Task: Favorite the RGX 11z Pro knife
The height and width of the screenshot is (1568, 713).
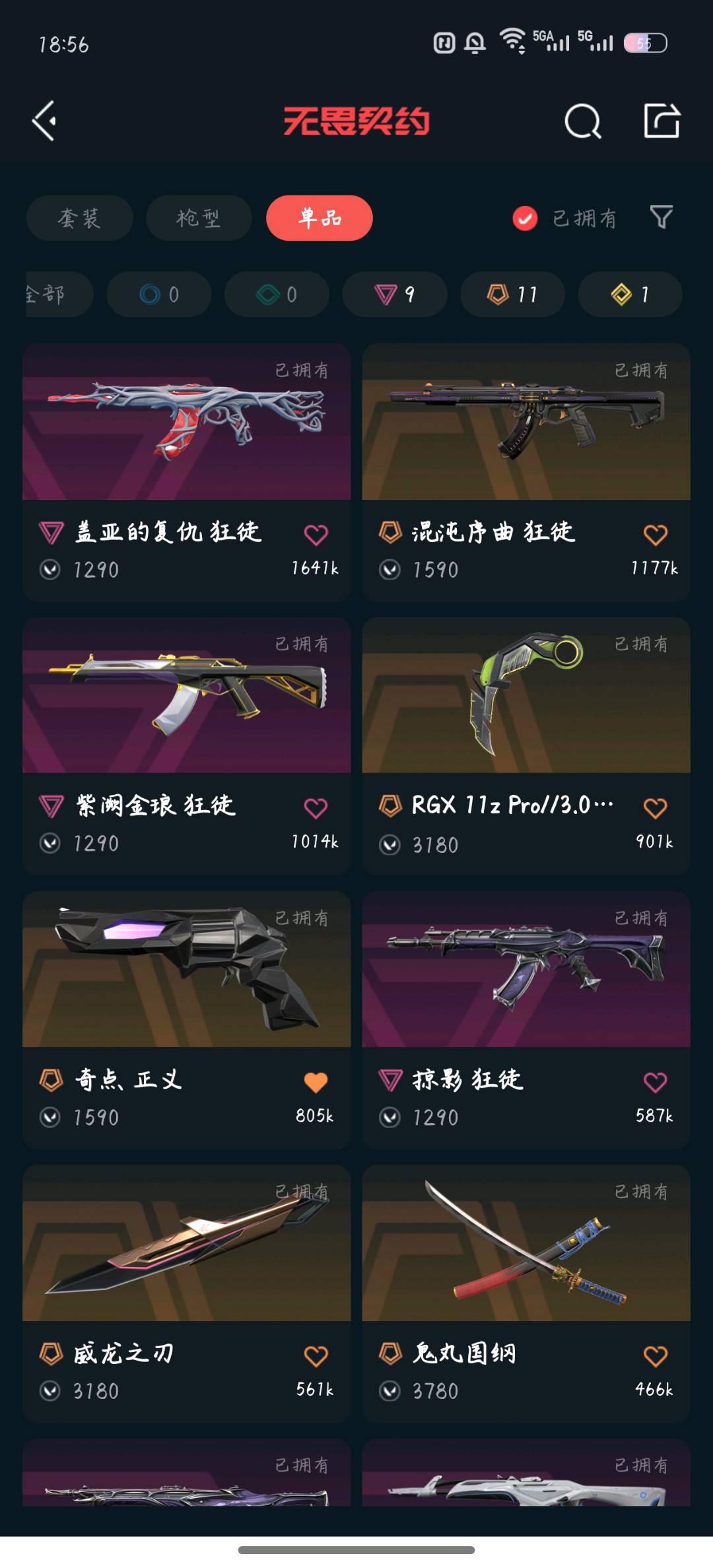Action: pyautogui.click(x=655, y=808)
